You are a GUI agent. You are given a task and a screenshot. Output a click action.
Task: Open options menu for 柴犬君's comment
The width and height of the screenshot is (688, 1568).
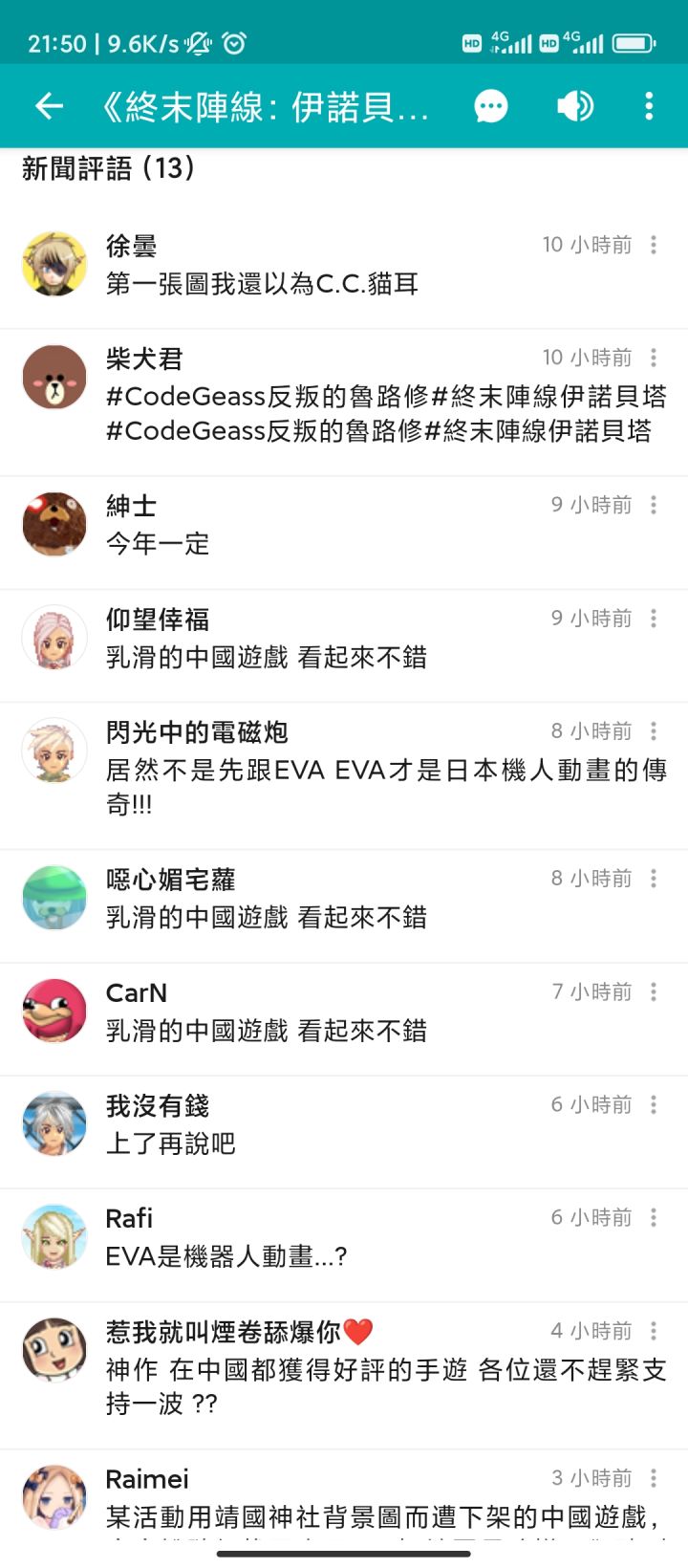[x=654, y=358]
